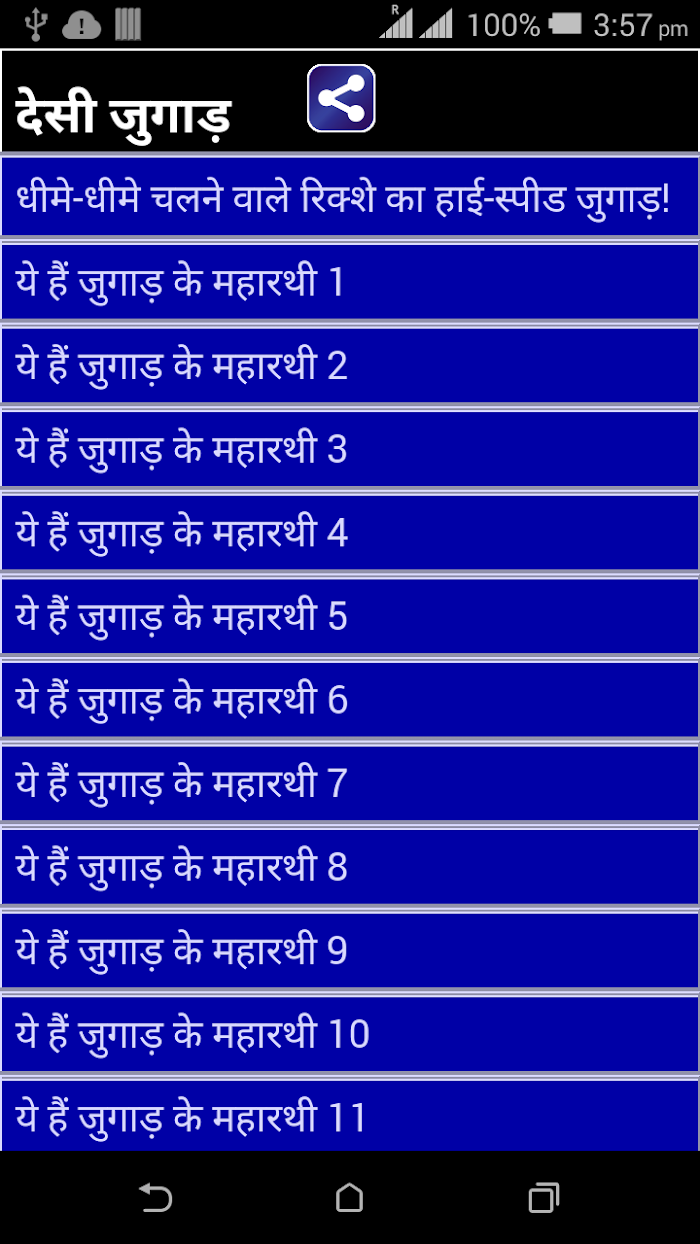Open ये हैं जुगाड़ के महारथी 4
The width and height of the screenshot is (700, 1244).
[350, 533]
